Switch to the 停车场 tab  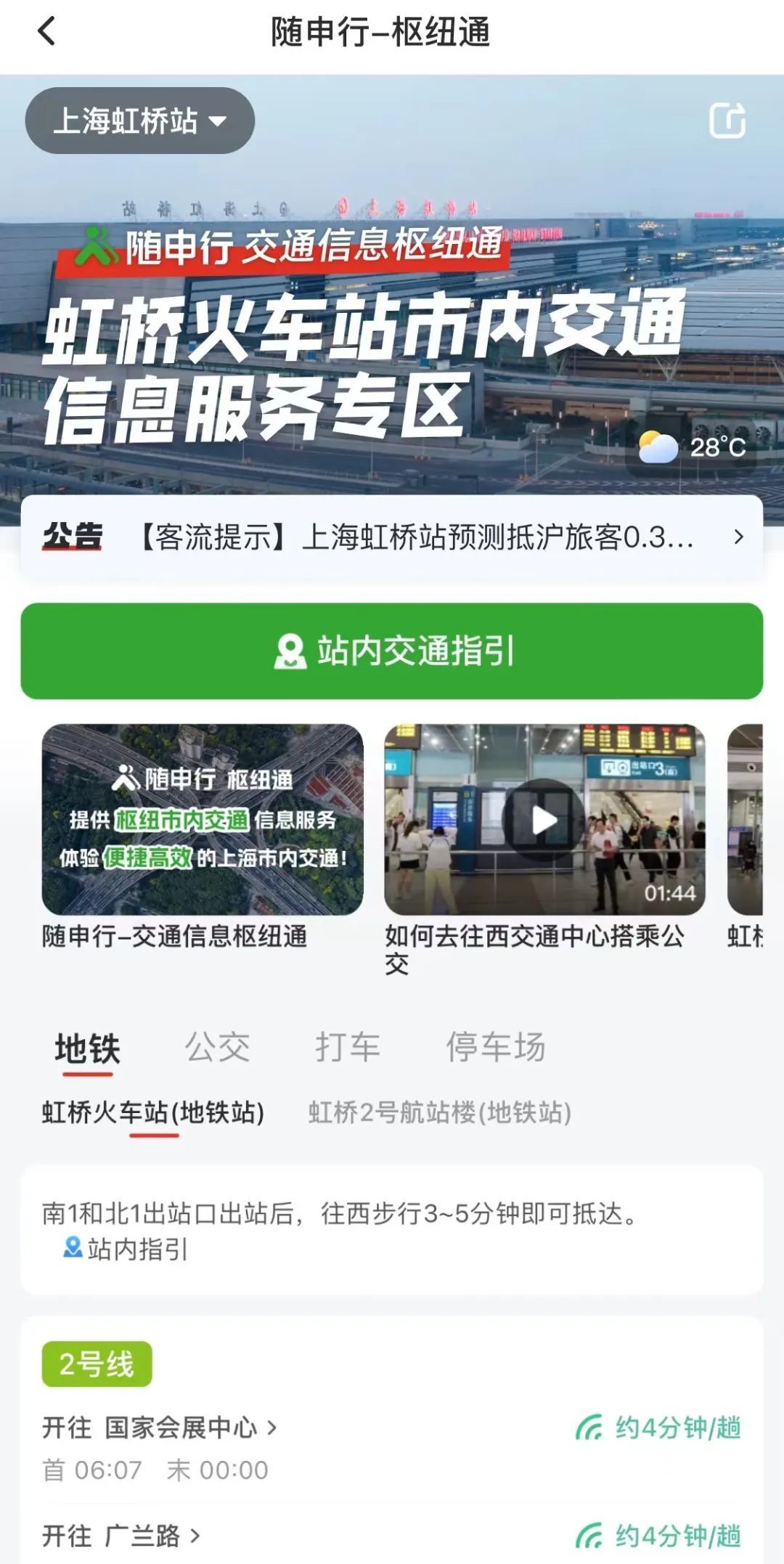pyautogui.click(x=496, y=1047)
